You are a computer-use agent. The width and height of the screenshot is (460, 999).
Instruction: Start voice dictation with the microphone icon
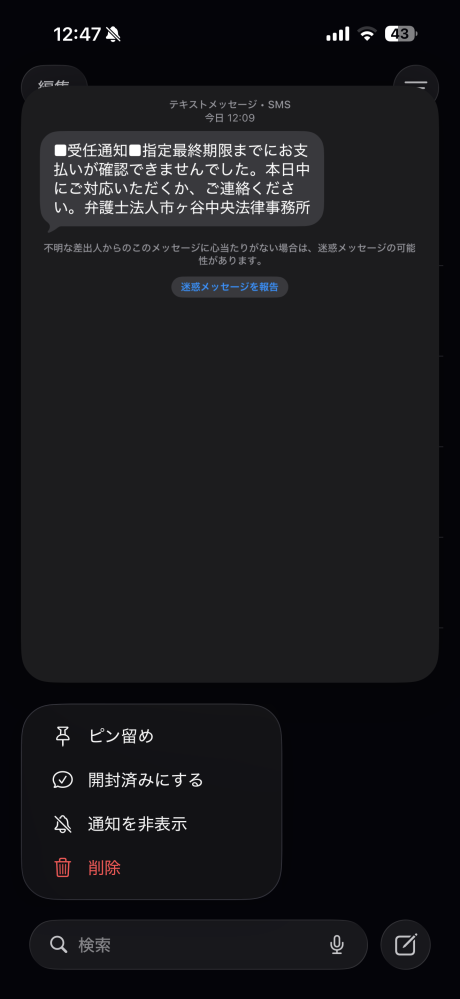(x=337, y=945)
